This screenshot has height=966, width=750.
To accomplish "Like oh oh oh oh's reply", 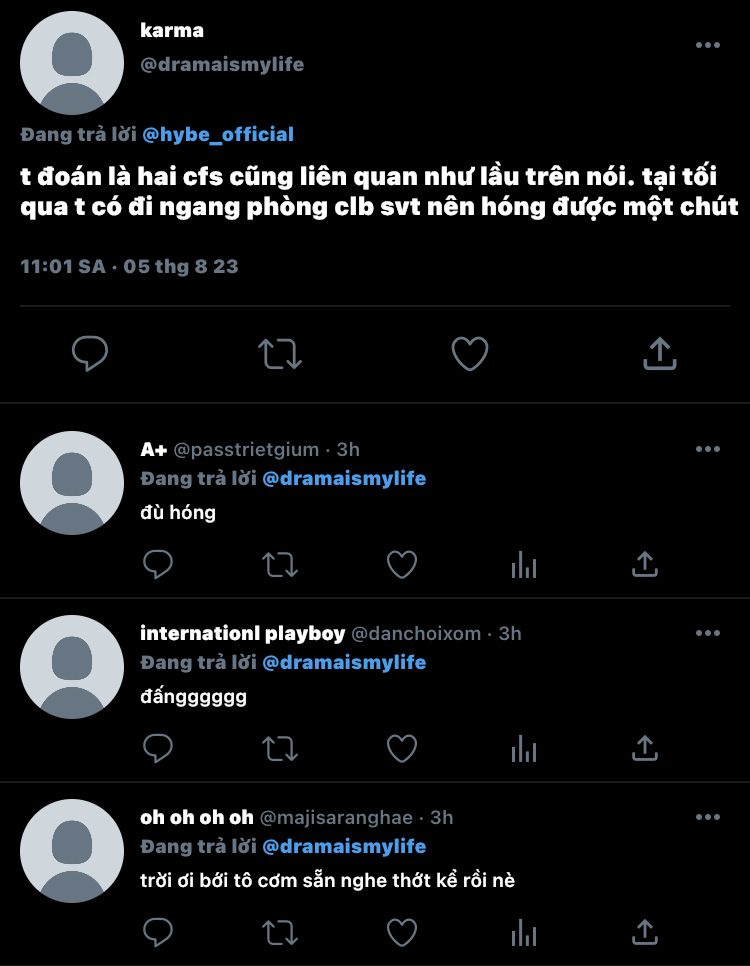I will 402,932.
